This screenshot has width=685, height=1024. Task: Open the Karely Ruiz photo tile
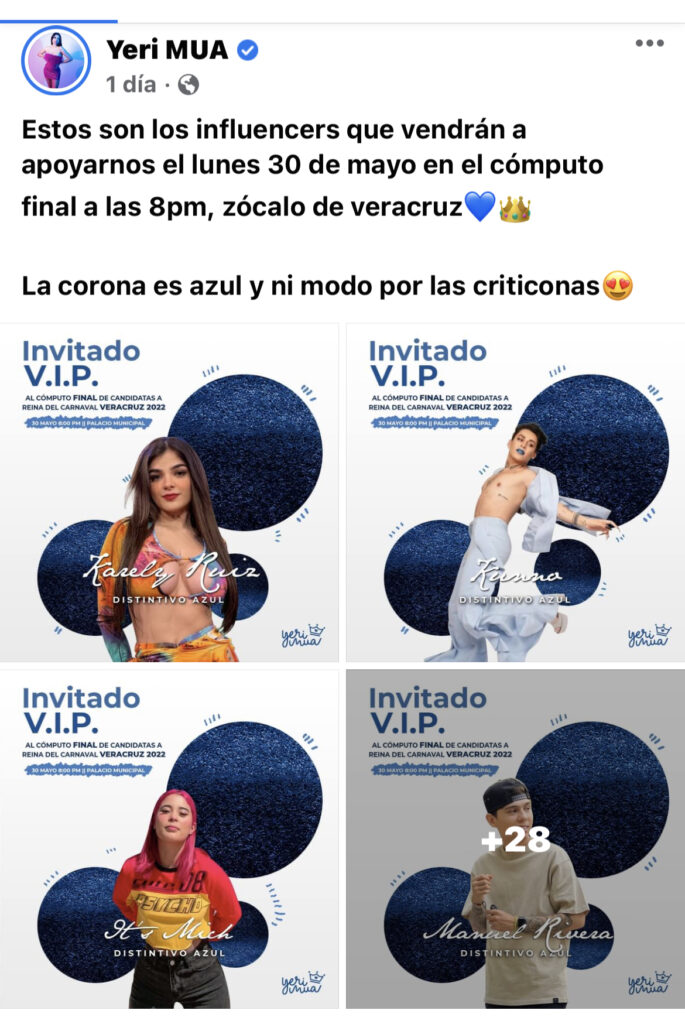point(170,493)
